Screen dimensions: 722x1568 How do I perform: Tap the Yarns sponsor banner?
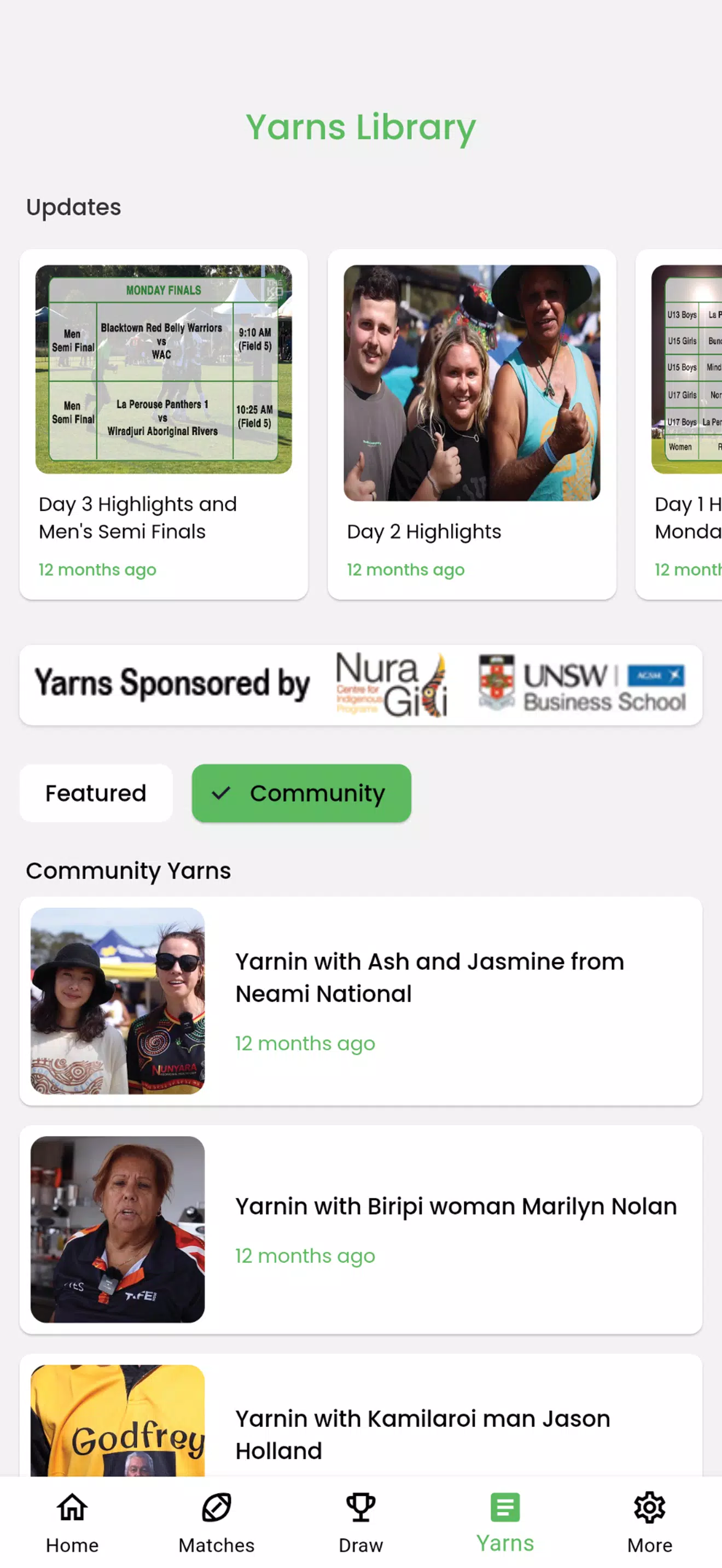(360, 684)
